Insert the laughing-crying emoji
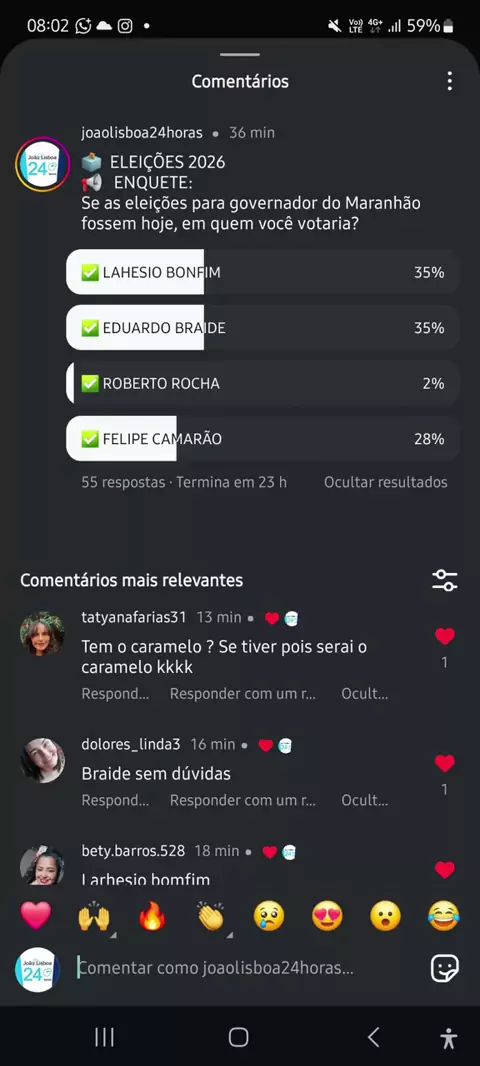This screenshot has height=1066, width=480. pyautogui.click(x=444, y=917)
